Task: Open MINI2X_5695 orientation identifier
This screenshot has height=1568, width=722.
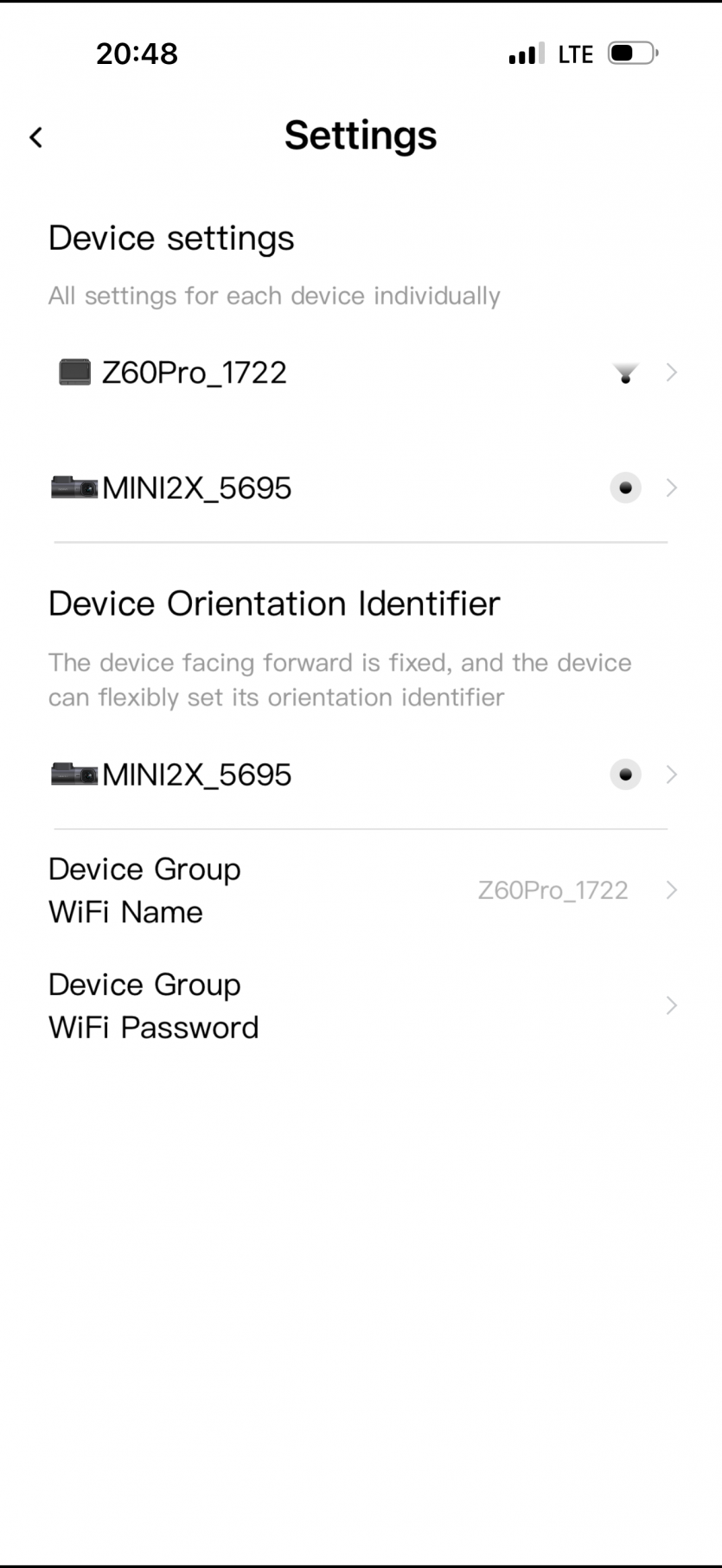Action: (361, 774)
